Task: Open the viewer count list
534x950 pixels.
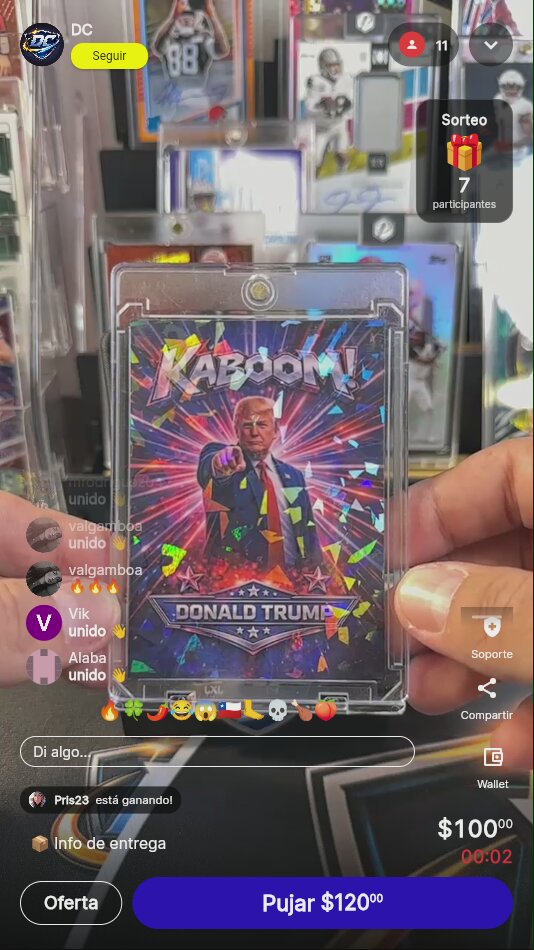Action: click(423, 45)
